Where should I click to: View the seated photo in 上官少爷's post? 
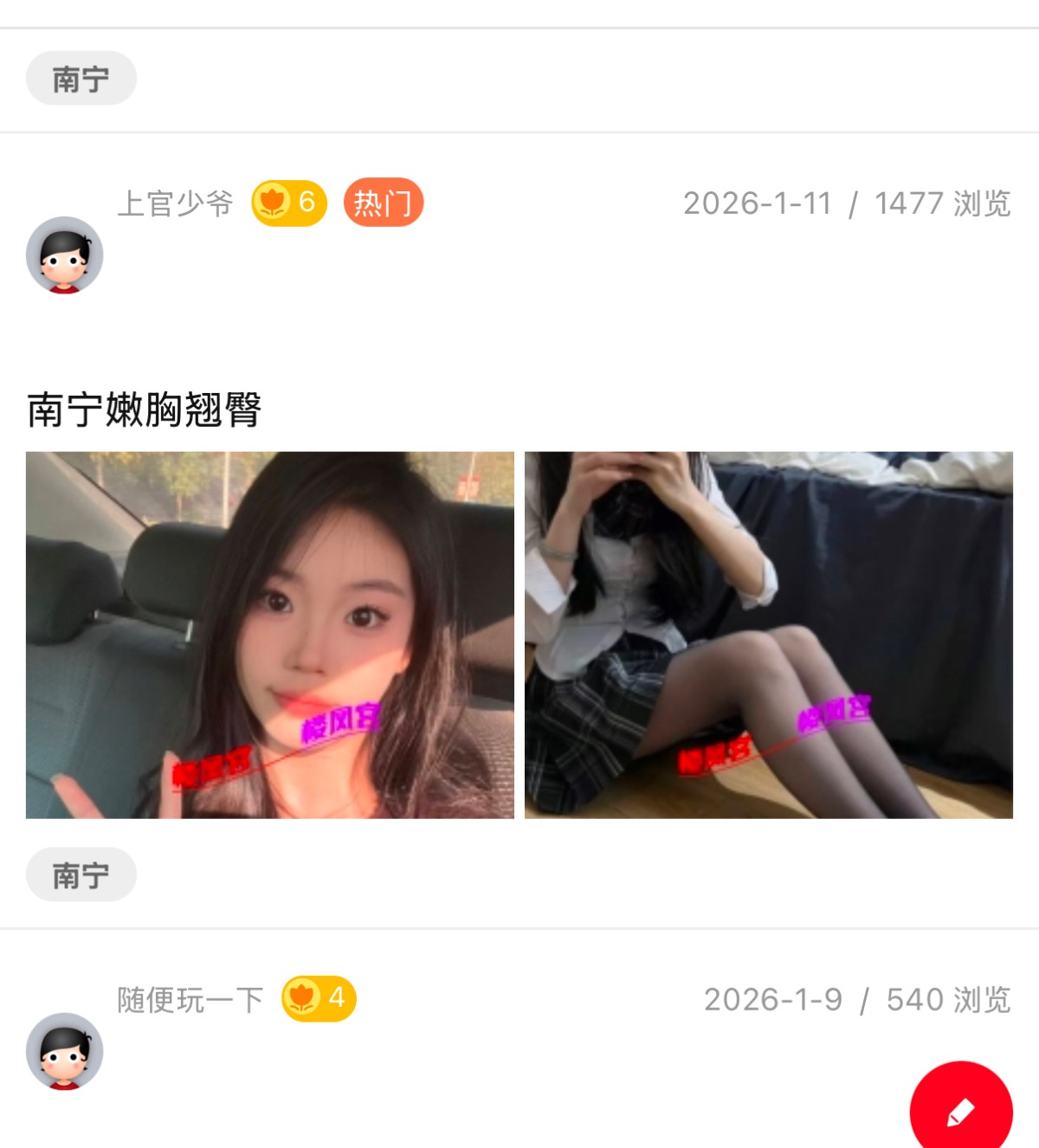pyautogui.click(x=768, y=635)
